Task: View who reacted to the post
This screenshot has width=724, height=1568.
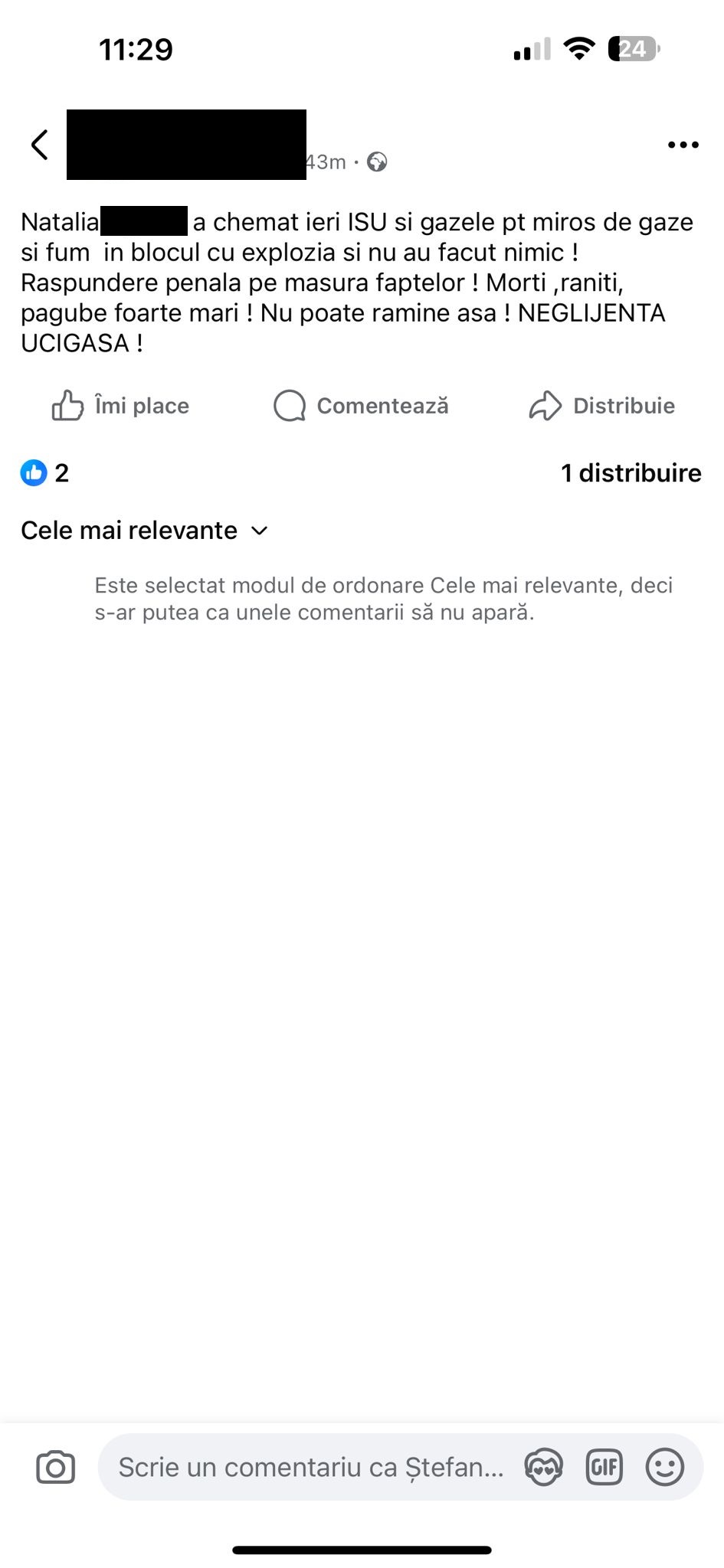Action: click(x=44, y=473)
